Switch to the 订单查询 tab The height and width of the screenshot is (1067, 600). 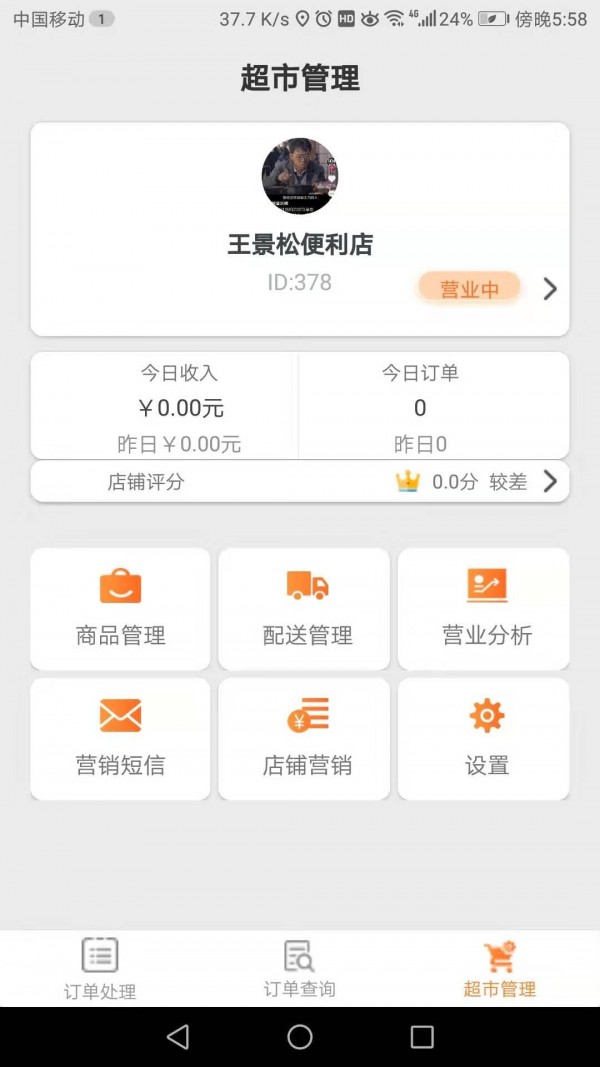click(x=299, y=969)
